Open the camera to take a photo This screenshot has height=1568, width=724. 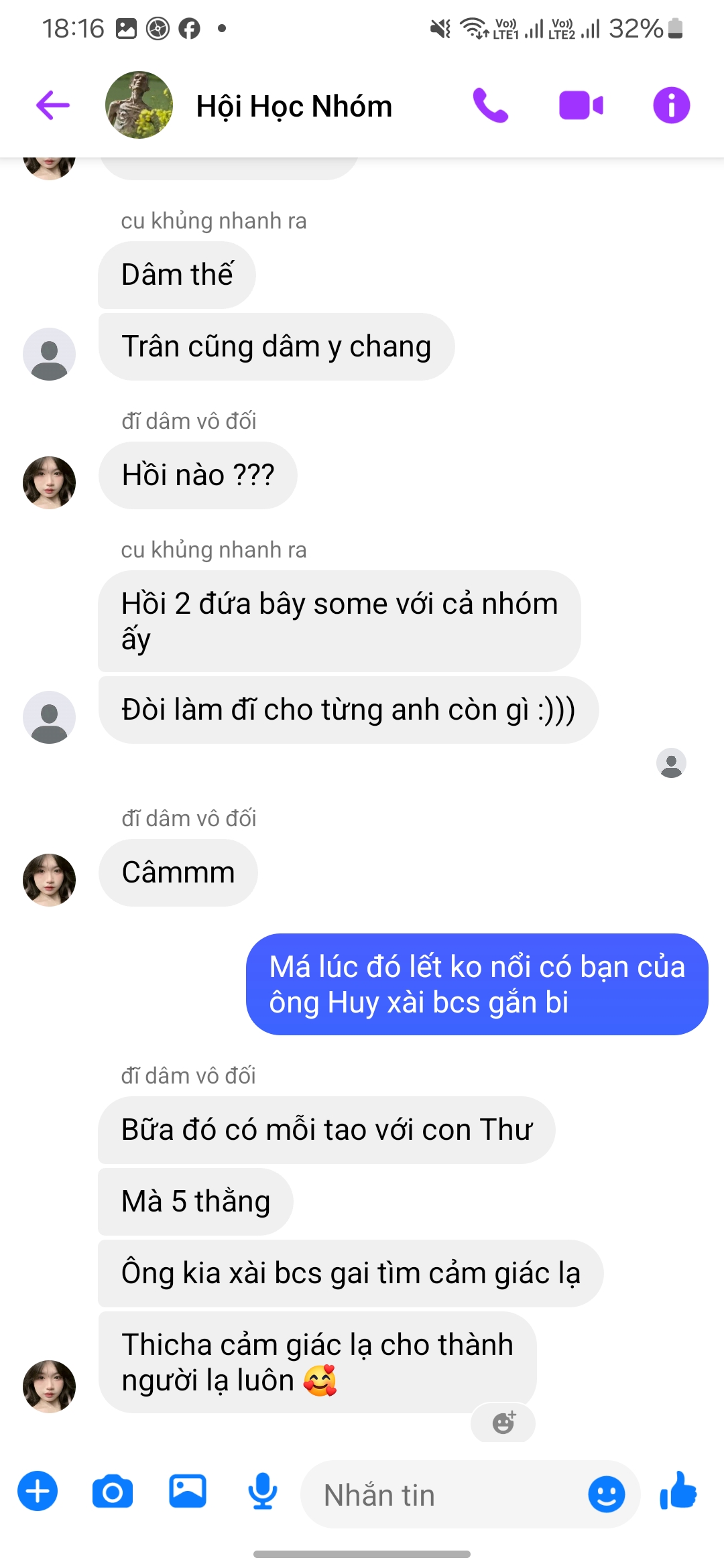click(113, 1492)
